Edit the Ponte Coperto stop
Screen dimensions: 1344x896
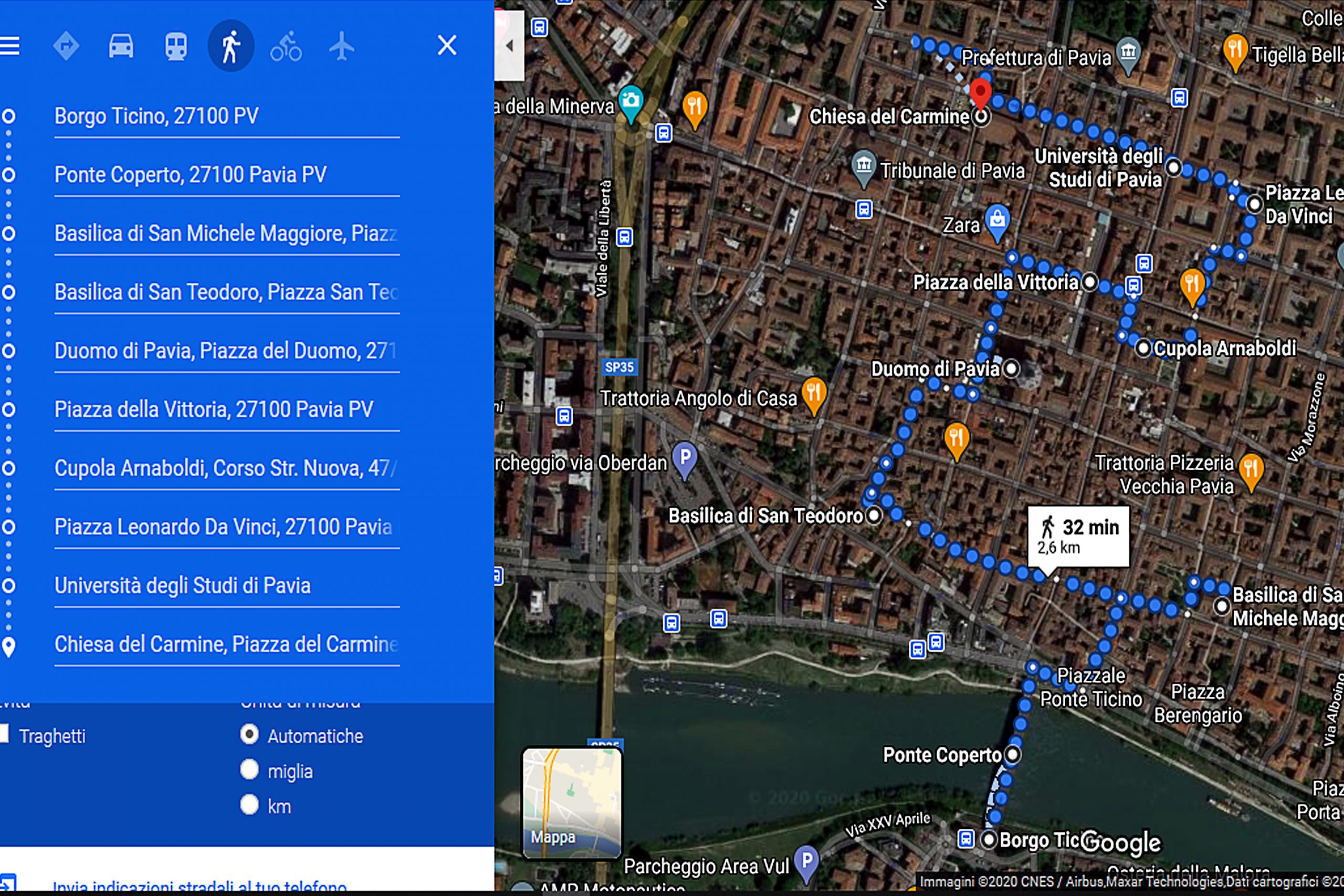(226, 175)
